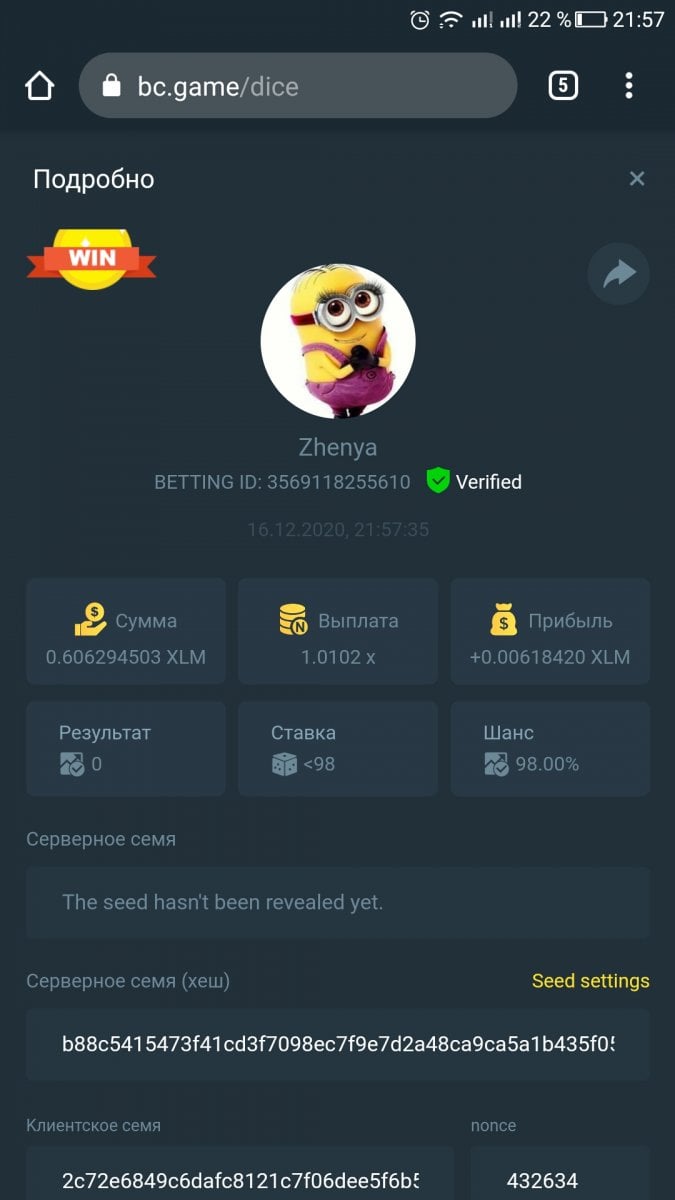Open the tab switcher showing 5 tabs
675x1200 pixels.
(563, 86)
